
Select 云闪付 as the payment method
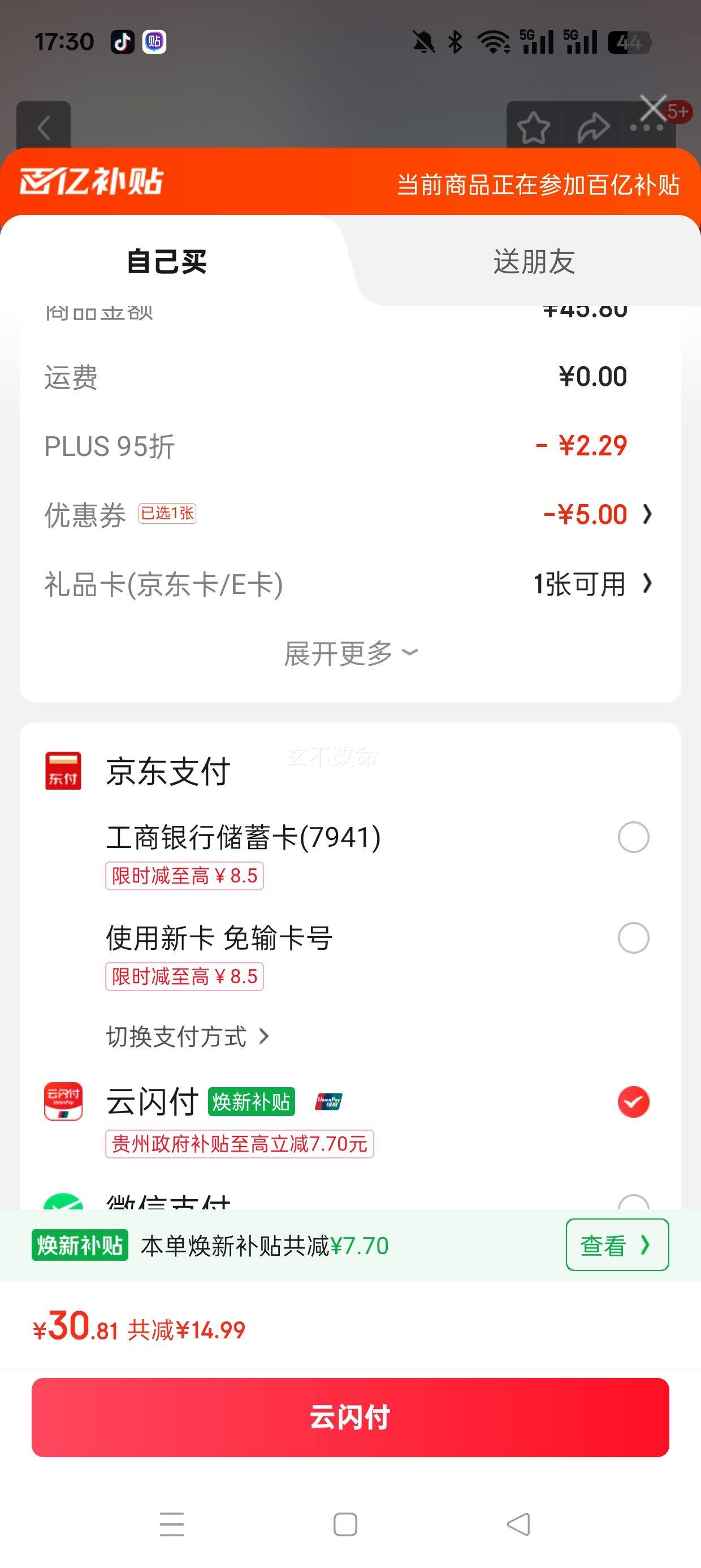tap(633, 1102)
